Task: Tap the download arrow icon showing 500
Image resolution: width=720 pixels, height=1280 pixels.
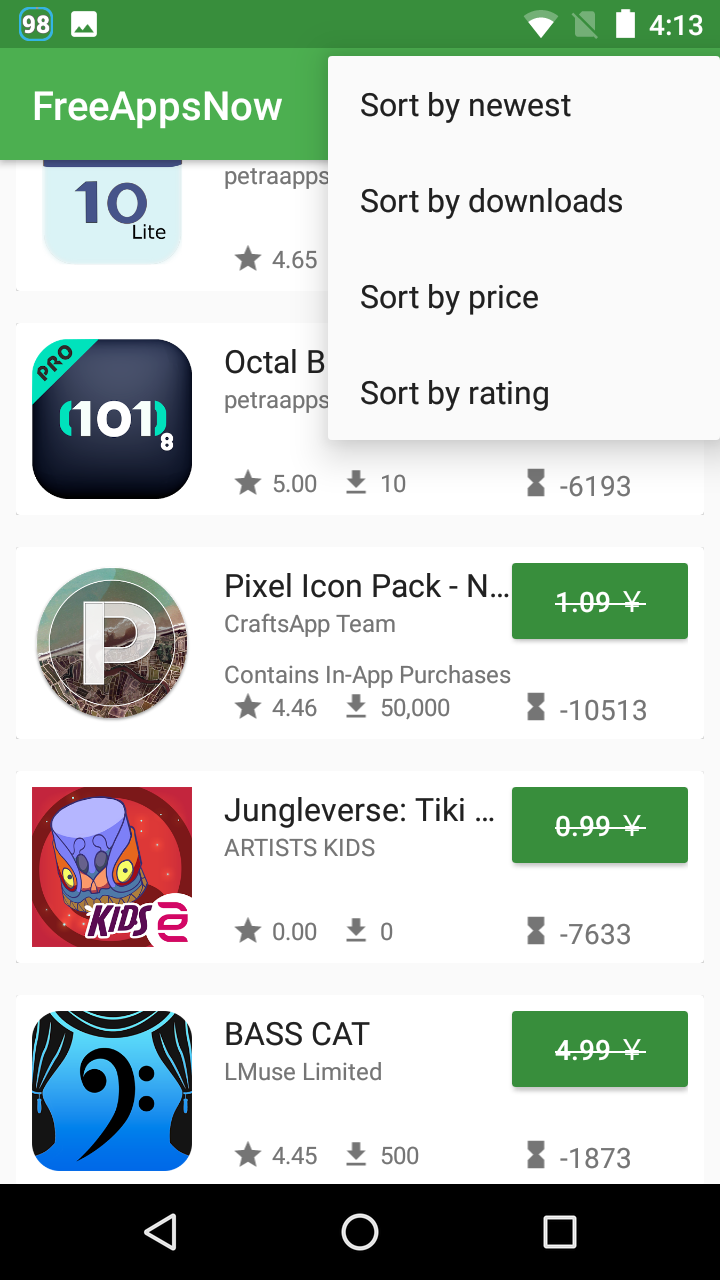Action: [x=356, y=1155]
